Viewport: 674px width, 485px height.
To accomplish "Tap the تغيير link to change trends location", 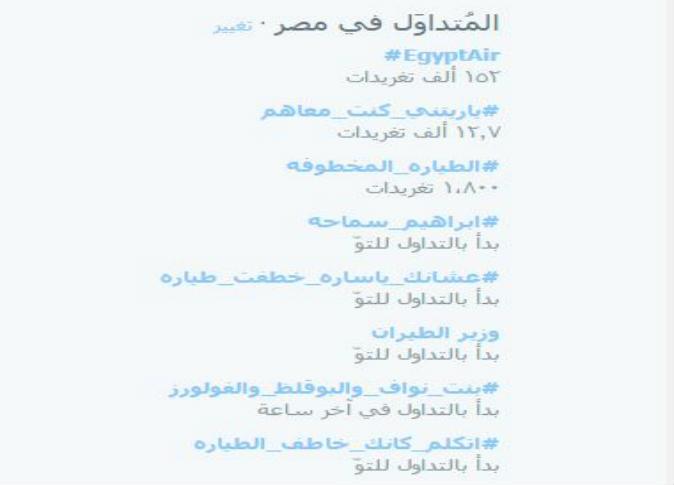I will [232, 25].
